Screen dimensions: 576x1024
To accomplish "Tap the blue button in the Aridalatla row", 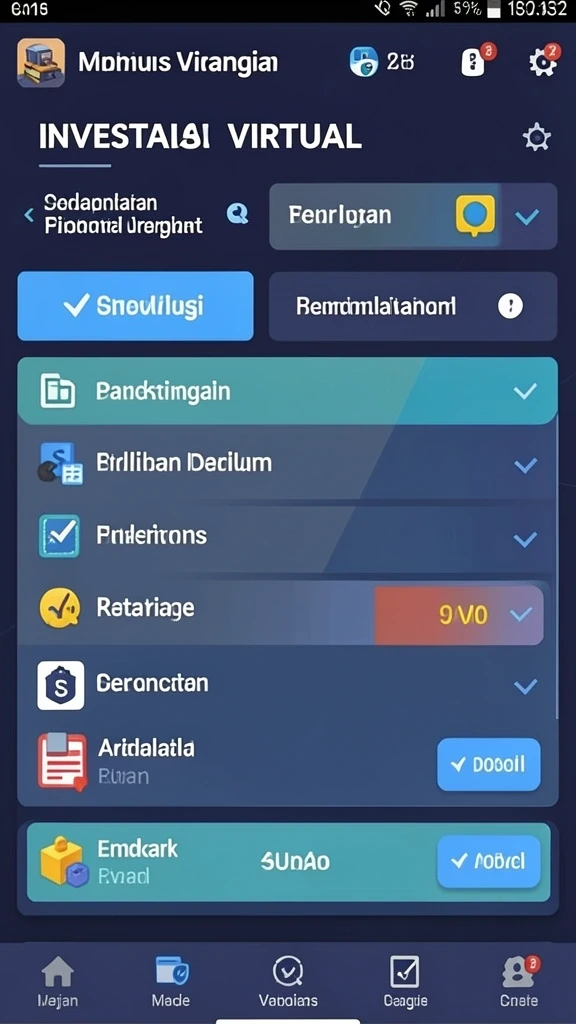I will 488,764.
